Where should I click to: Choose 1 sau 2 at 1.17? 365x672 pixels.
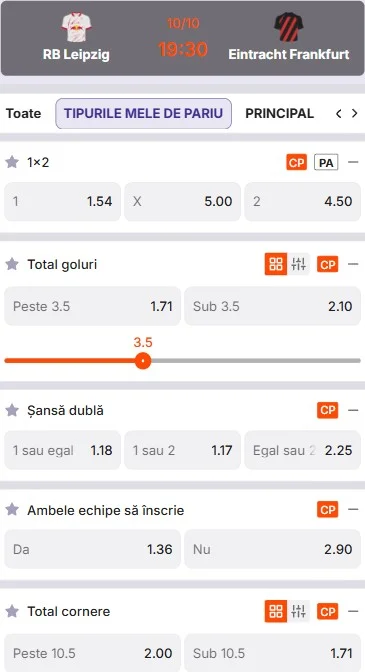tap(182, 450)
